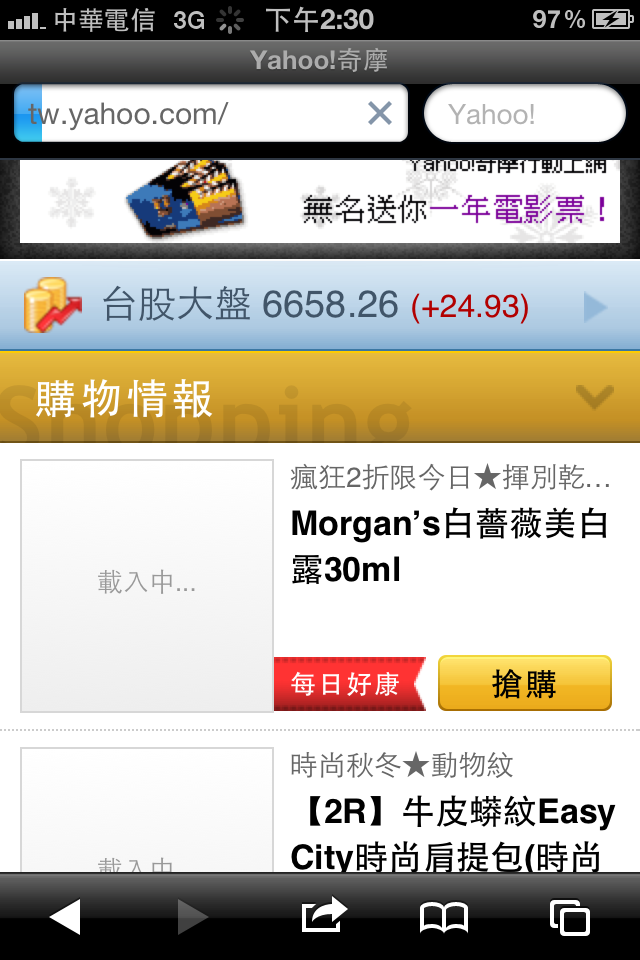
Task: Tap the tw.yahoo.com address field
Action: point(190,114)
